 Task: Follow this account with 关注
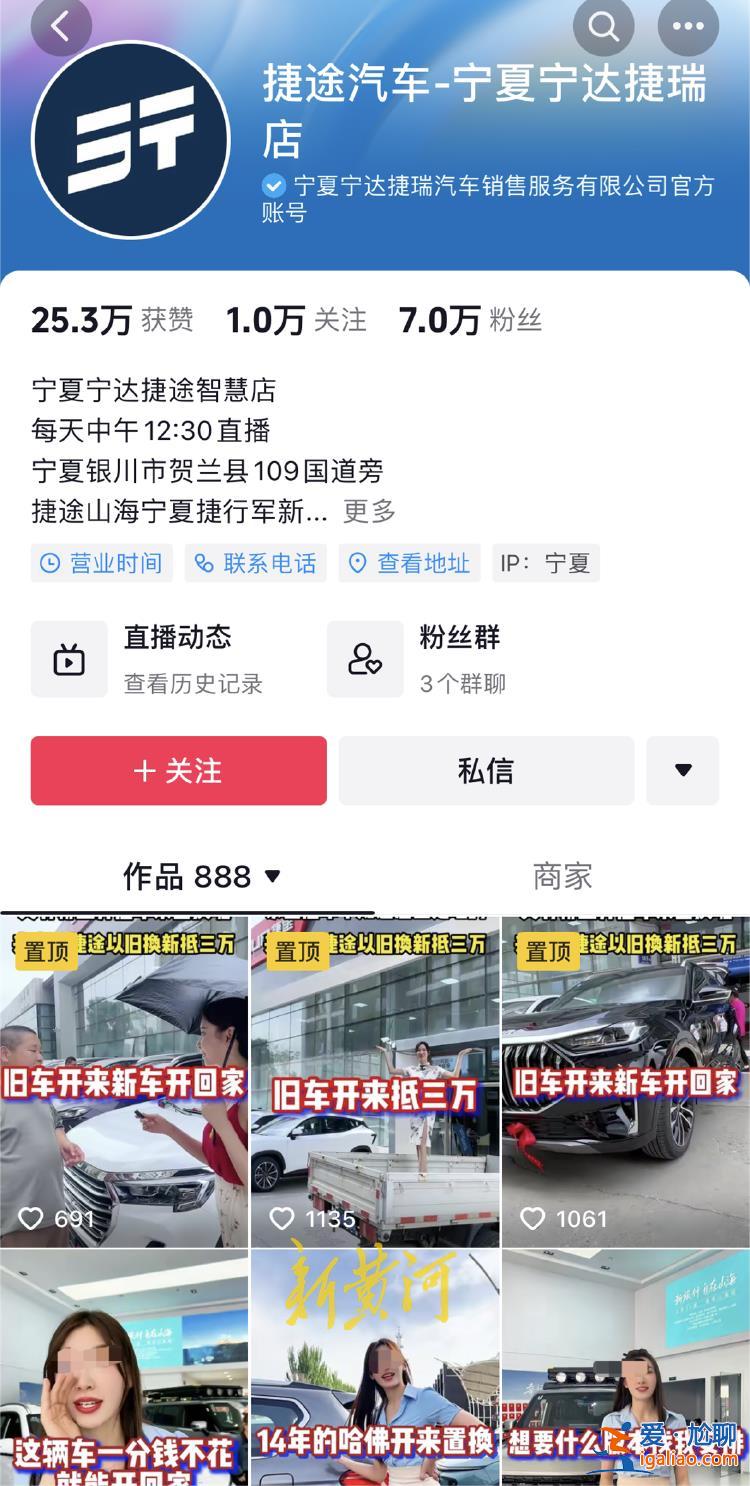tap(179, 771)
